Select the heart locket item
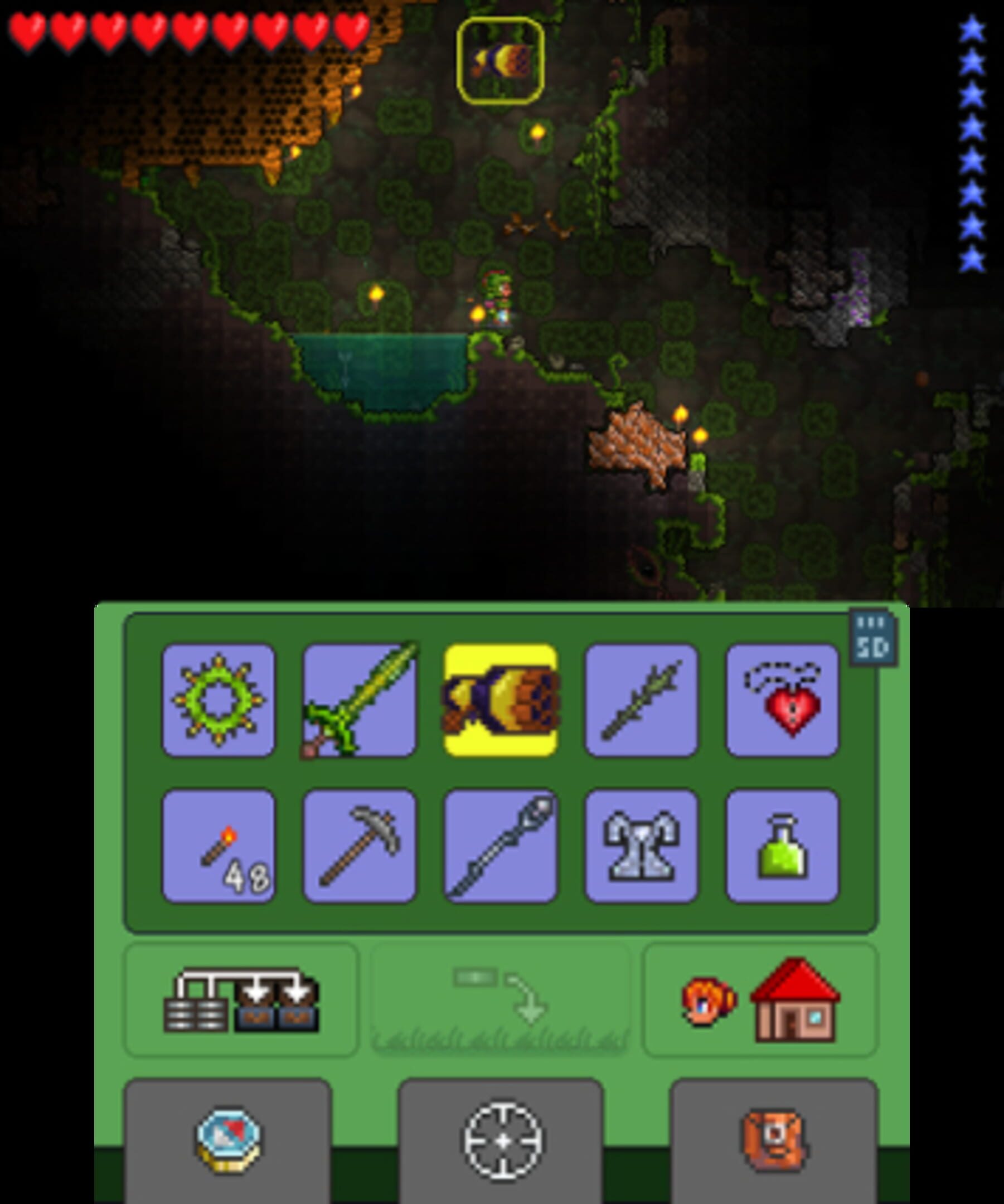Viewport: 1004px width, 1204px height. click(x=782, y=700)
